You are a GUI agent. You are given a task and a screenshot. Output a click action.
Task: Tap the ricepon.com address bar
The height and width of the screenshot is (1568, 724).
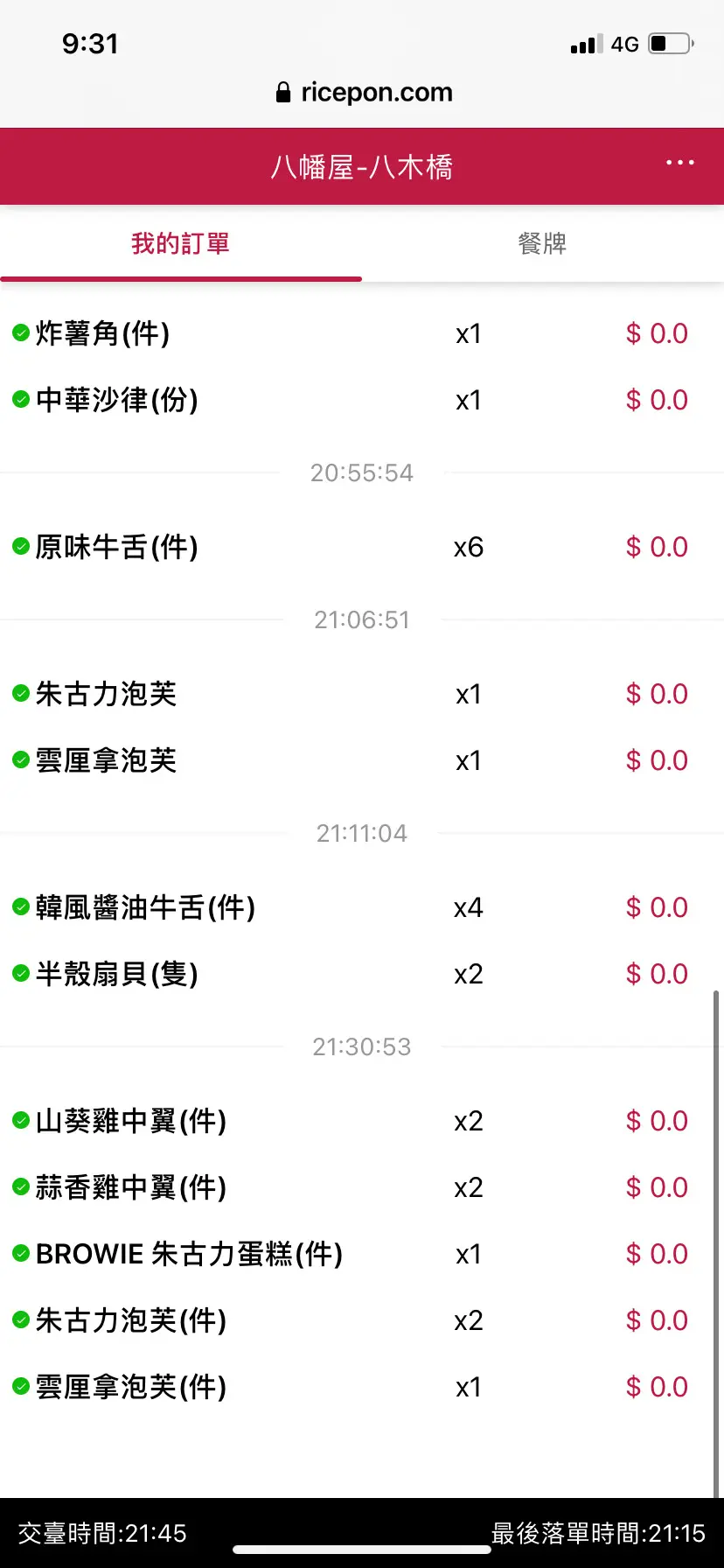click(x=364, y=92)
